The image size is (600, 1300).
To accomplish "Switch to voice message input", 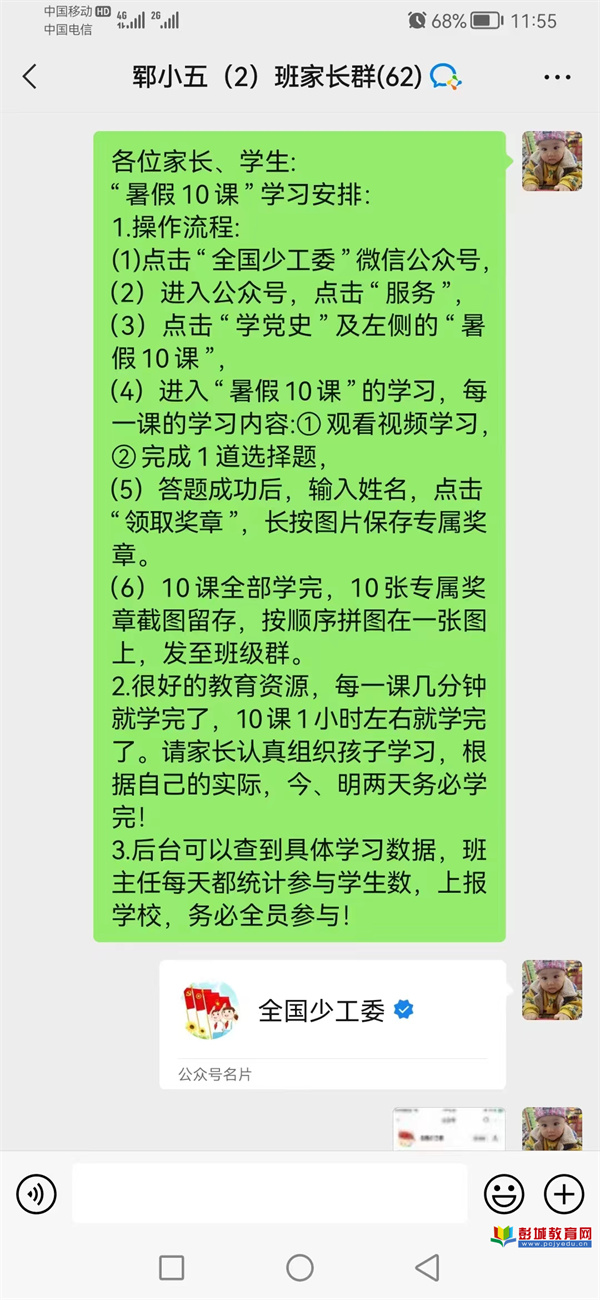I will (37, 1193).
